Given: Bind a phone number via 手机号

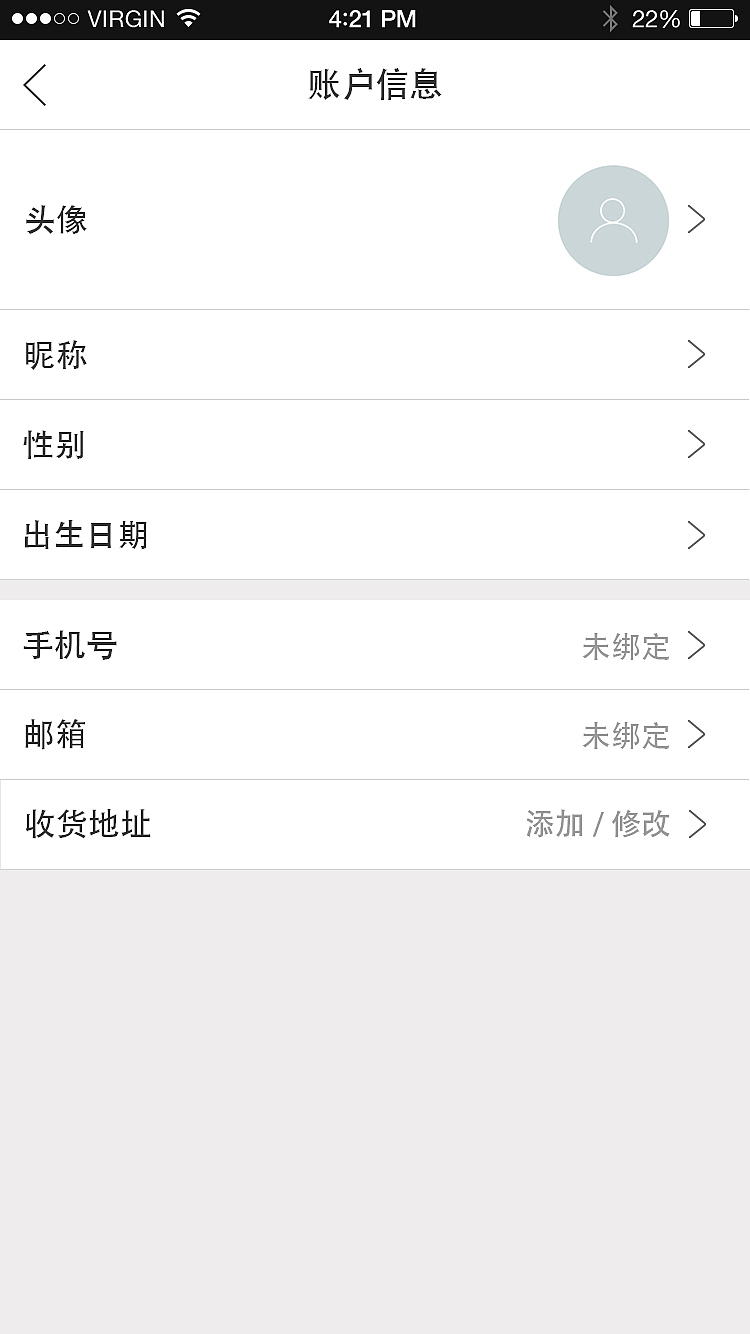Looking at the screenshot, I should pos(375,645).
